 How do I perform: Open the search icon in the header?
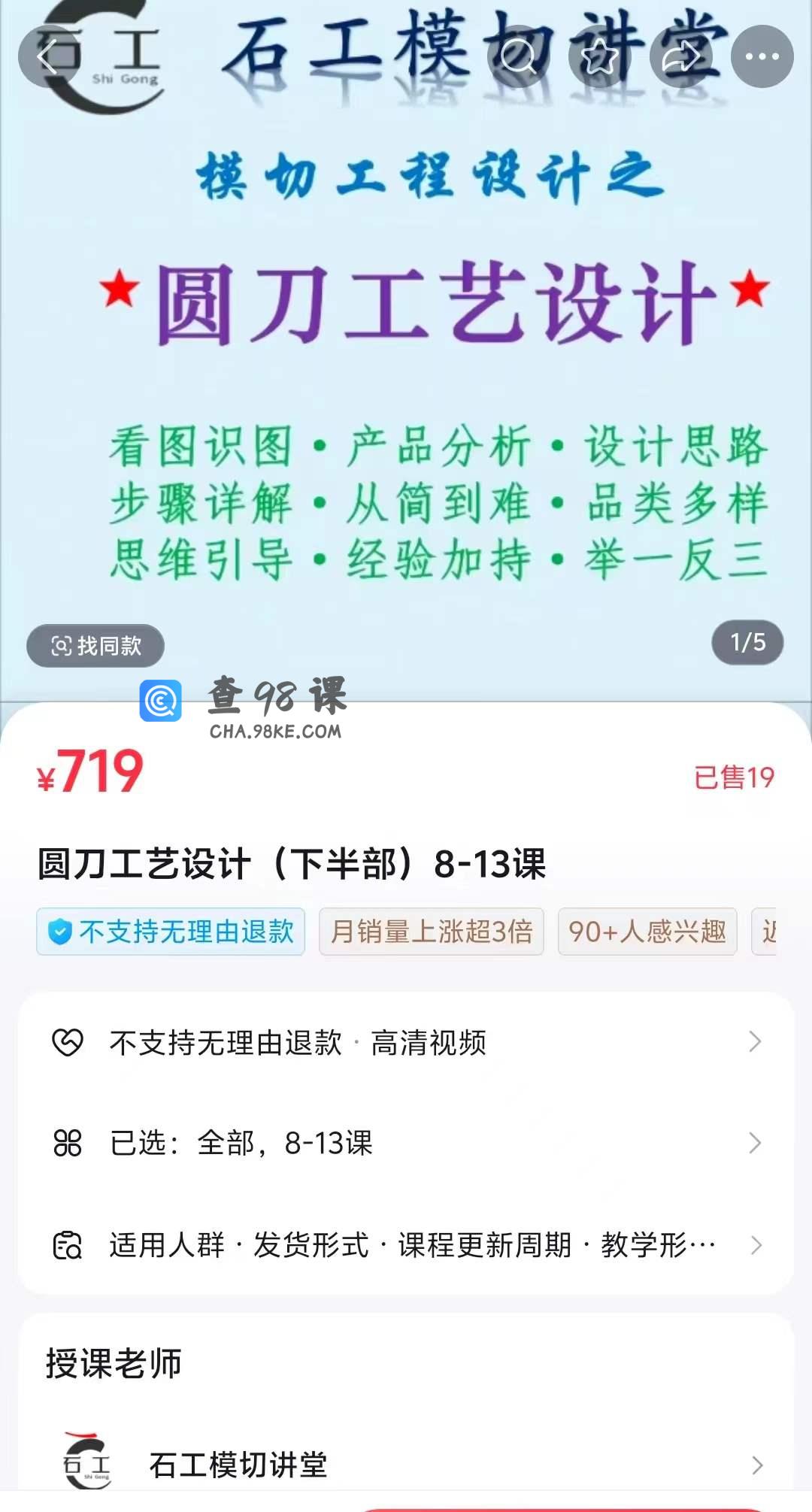click(x=519, y=56)
